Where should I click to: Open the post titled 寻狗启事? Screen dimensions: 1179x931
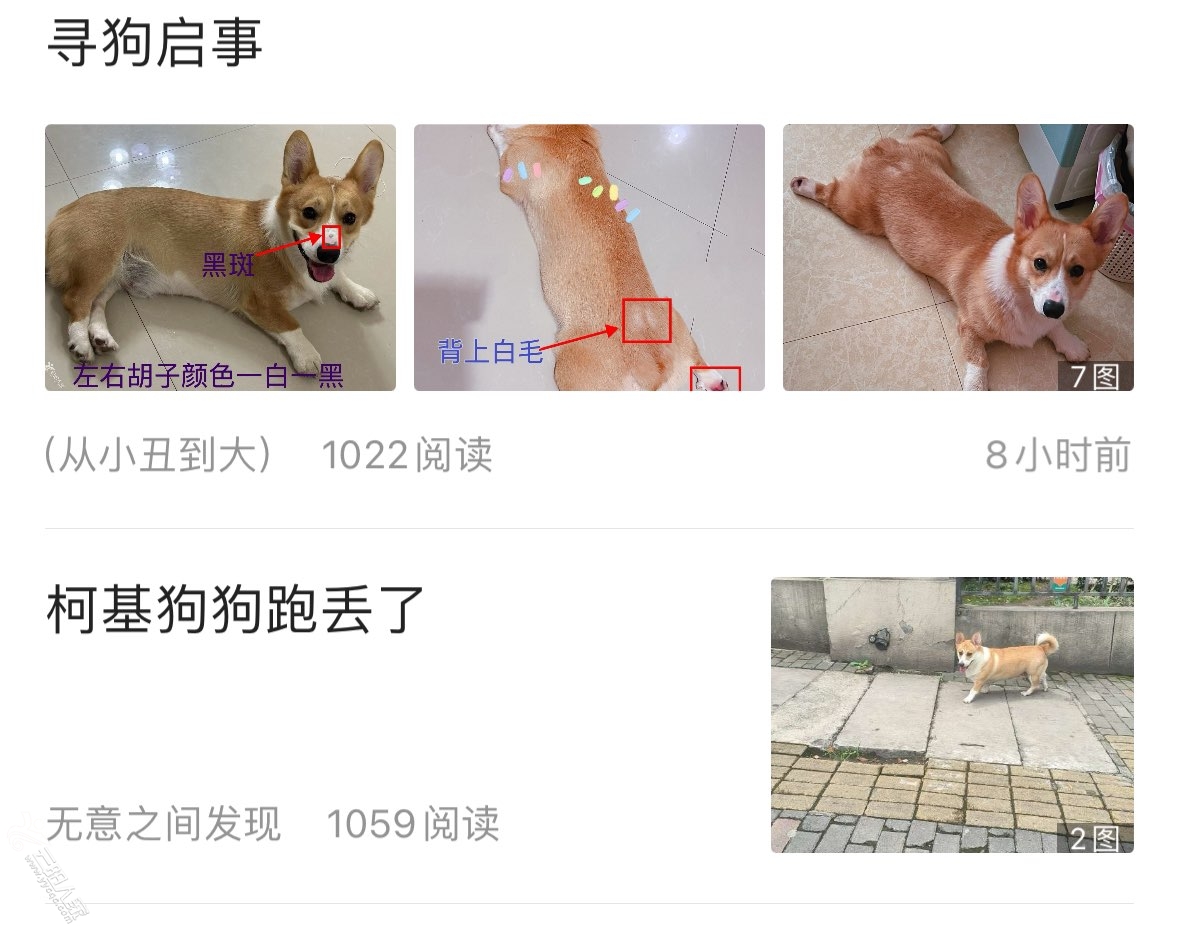[x=155, y=45]
